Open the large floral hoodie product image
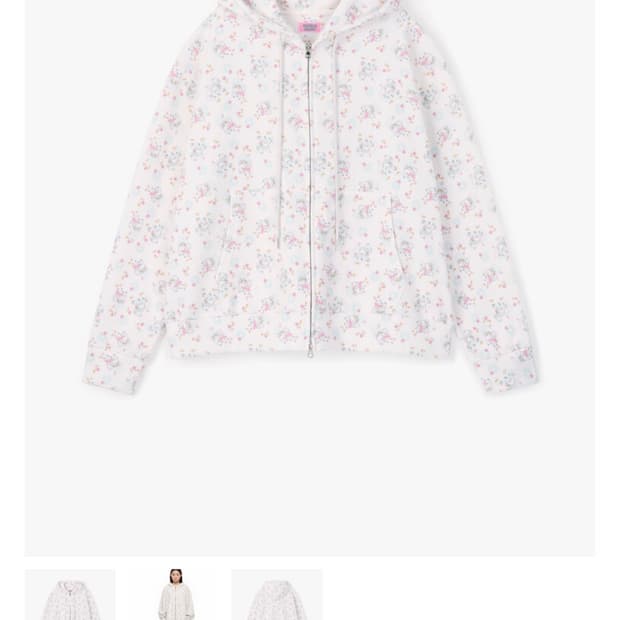Viewport: 620px width, 620px height. 310,278
